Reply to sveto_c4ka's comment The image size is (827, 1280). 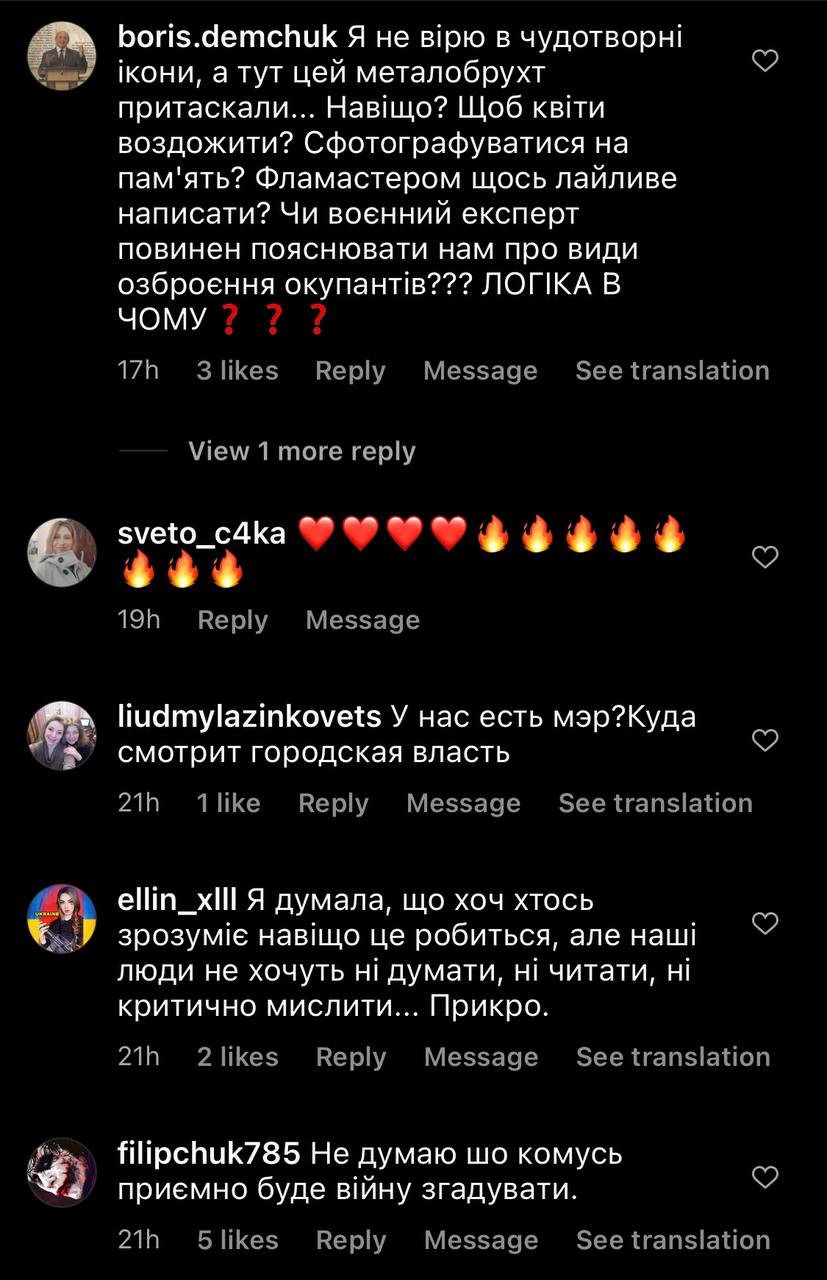coord(232,620)
